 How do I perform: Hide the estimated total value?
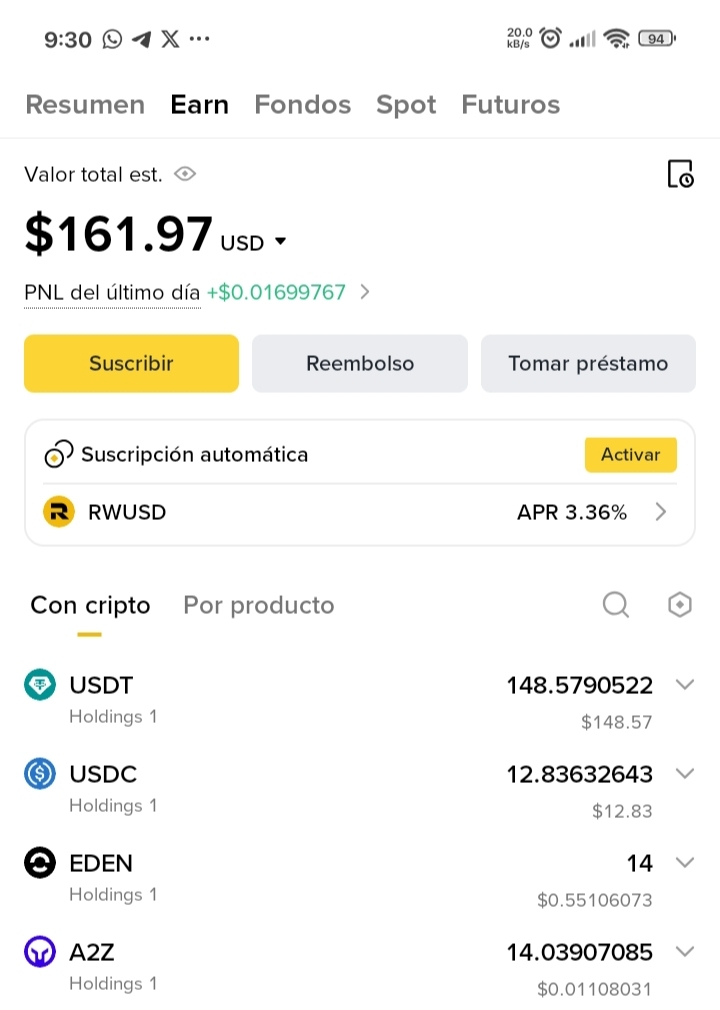[185, 174]
